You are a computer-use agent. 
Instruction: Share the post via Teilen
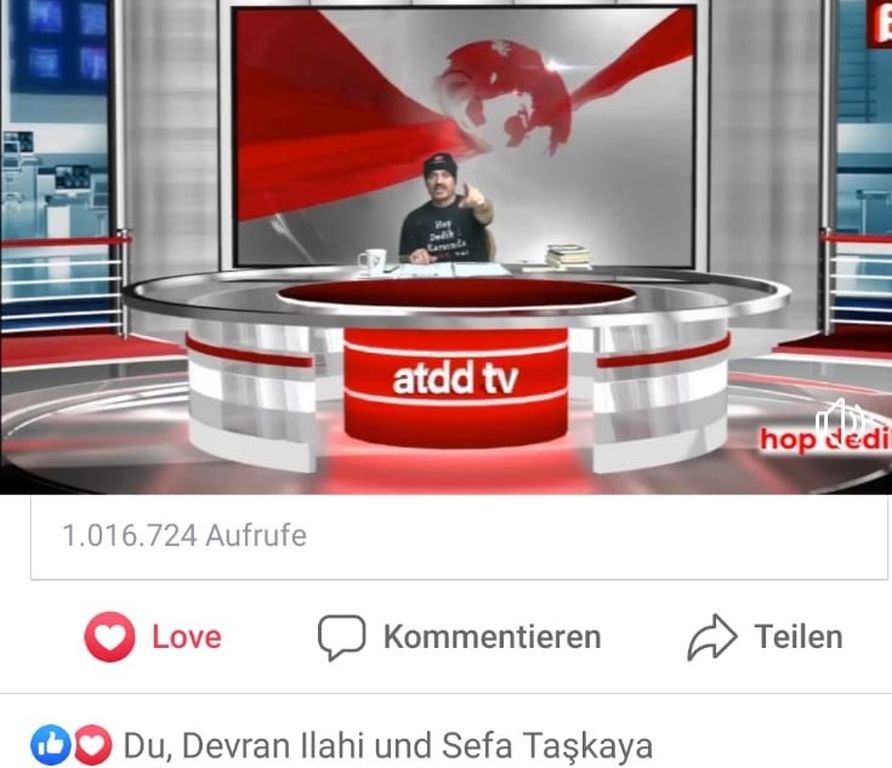click(765, 637)
